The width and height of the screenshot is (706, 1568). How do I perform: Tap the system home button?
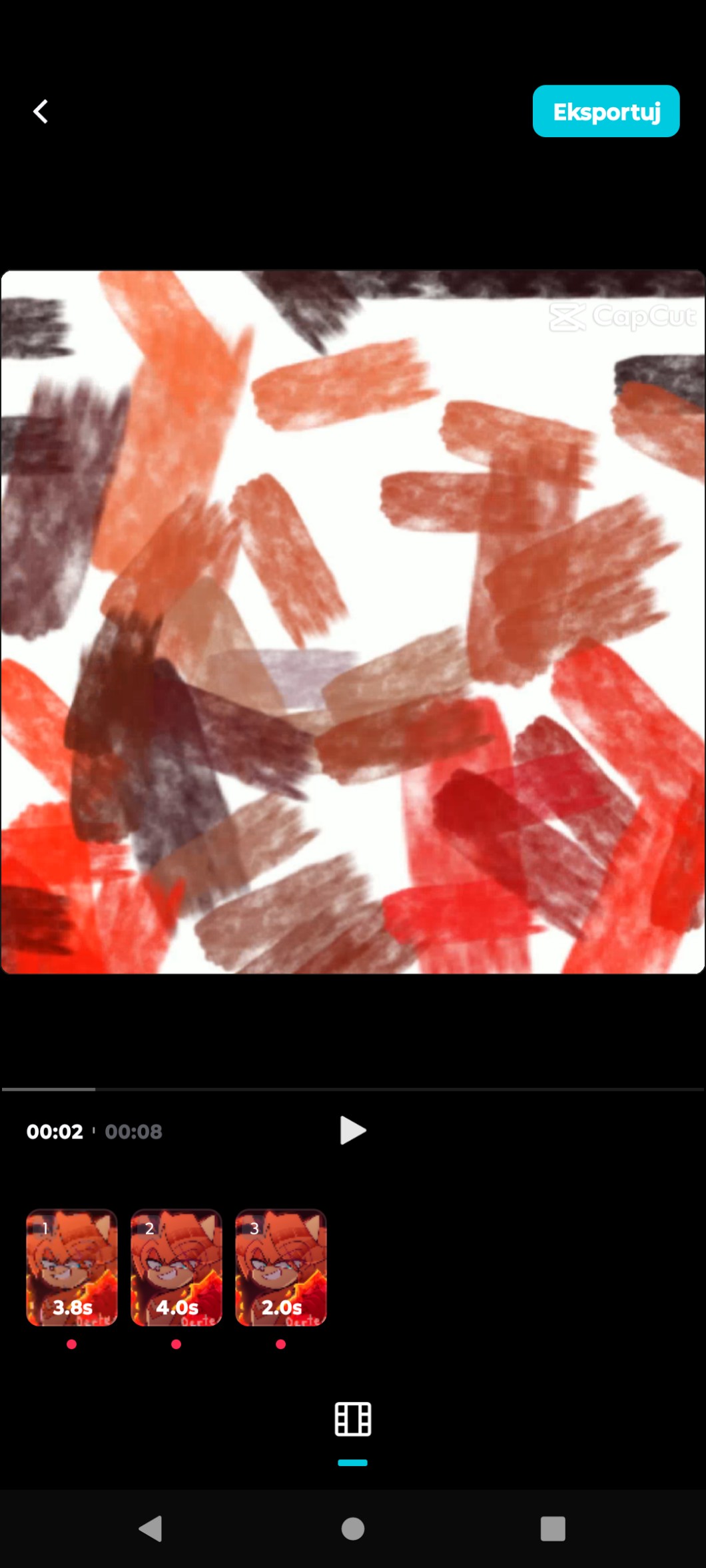(353, 1529)
